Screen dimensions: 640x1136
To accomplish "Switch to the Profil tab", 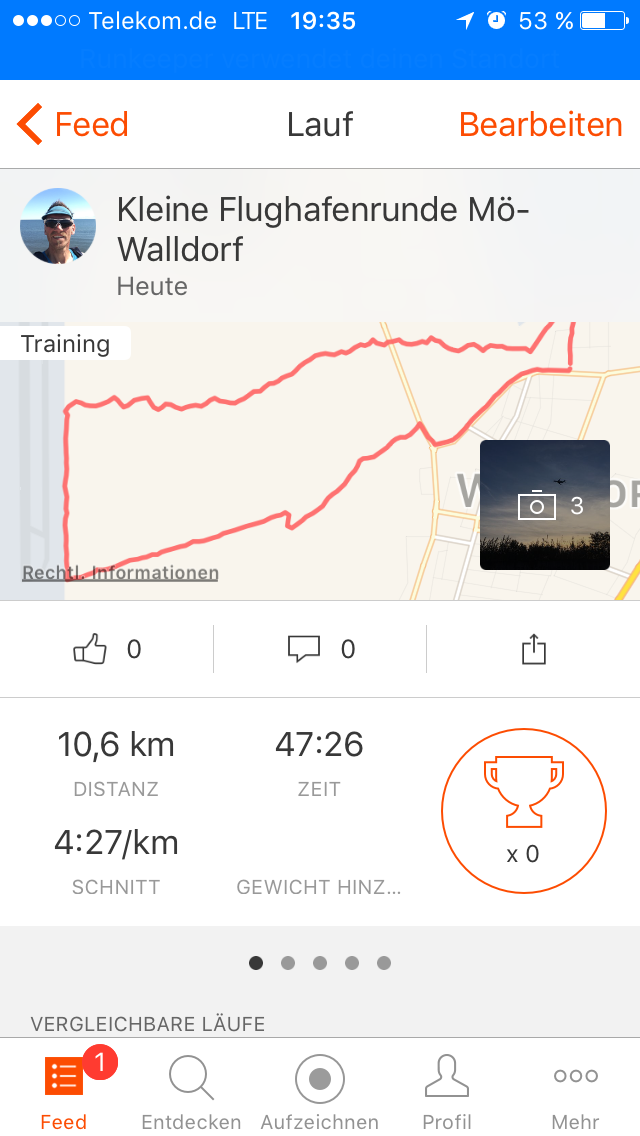I will 447,1090.
